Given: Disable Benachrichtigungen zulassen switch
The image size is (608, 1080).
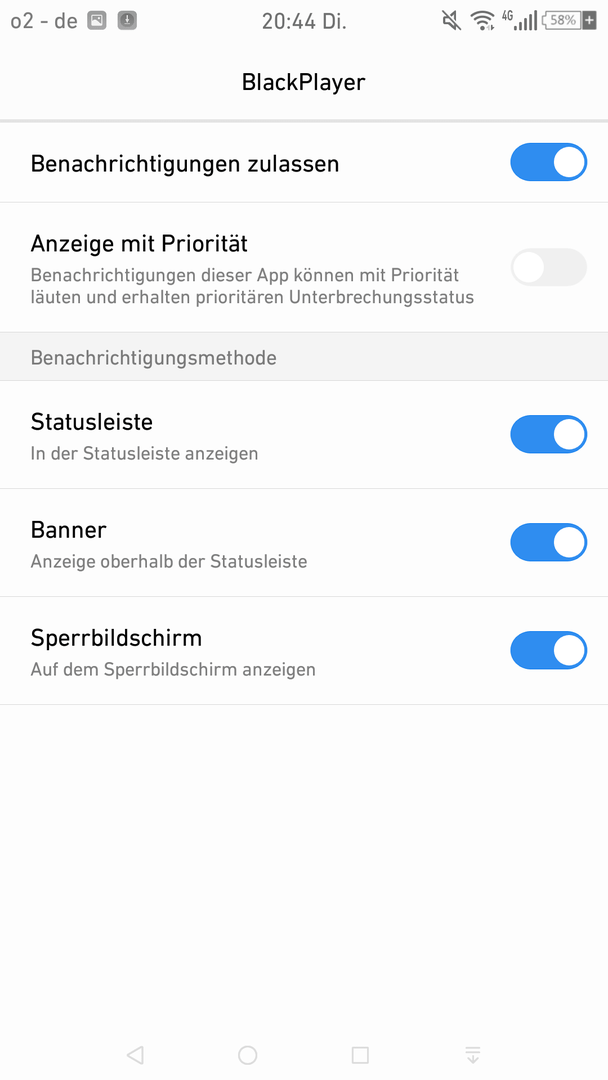Looking at the screenshot, I should [x=548, y=163].
